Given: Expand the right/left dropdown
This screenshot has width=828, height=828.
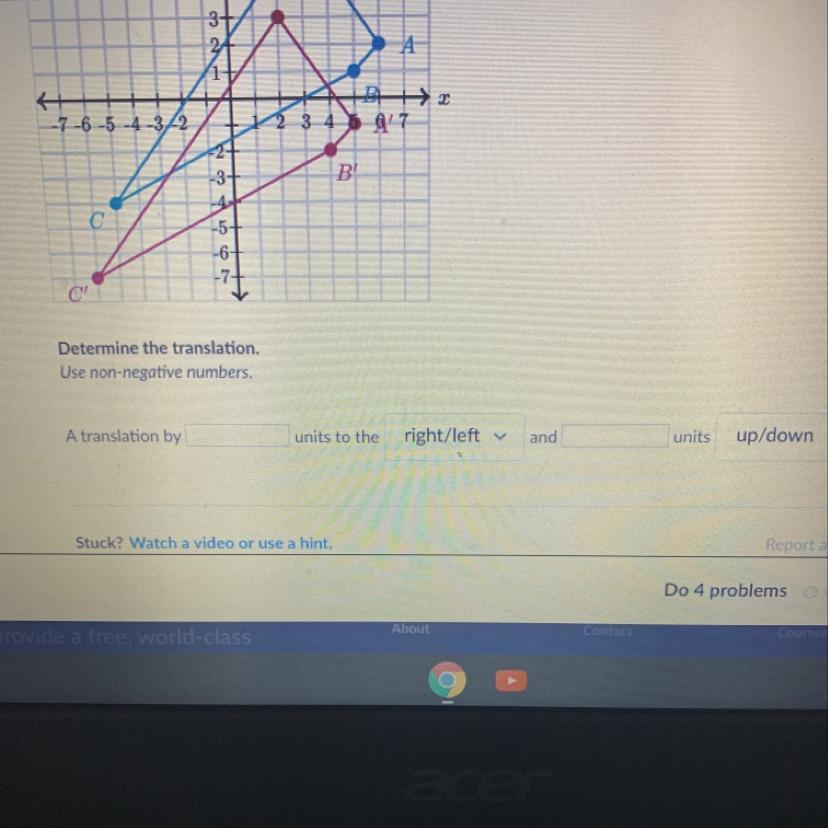Looking at the screenshot, I should [x=455, y=436].
